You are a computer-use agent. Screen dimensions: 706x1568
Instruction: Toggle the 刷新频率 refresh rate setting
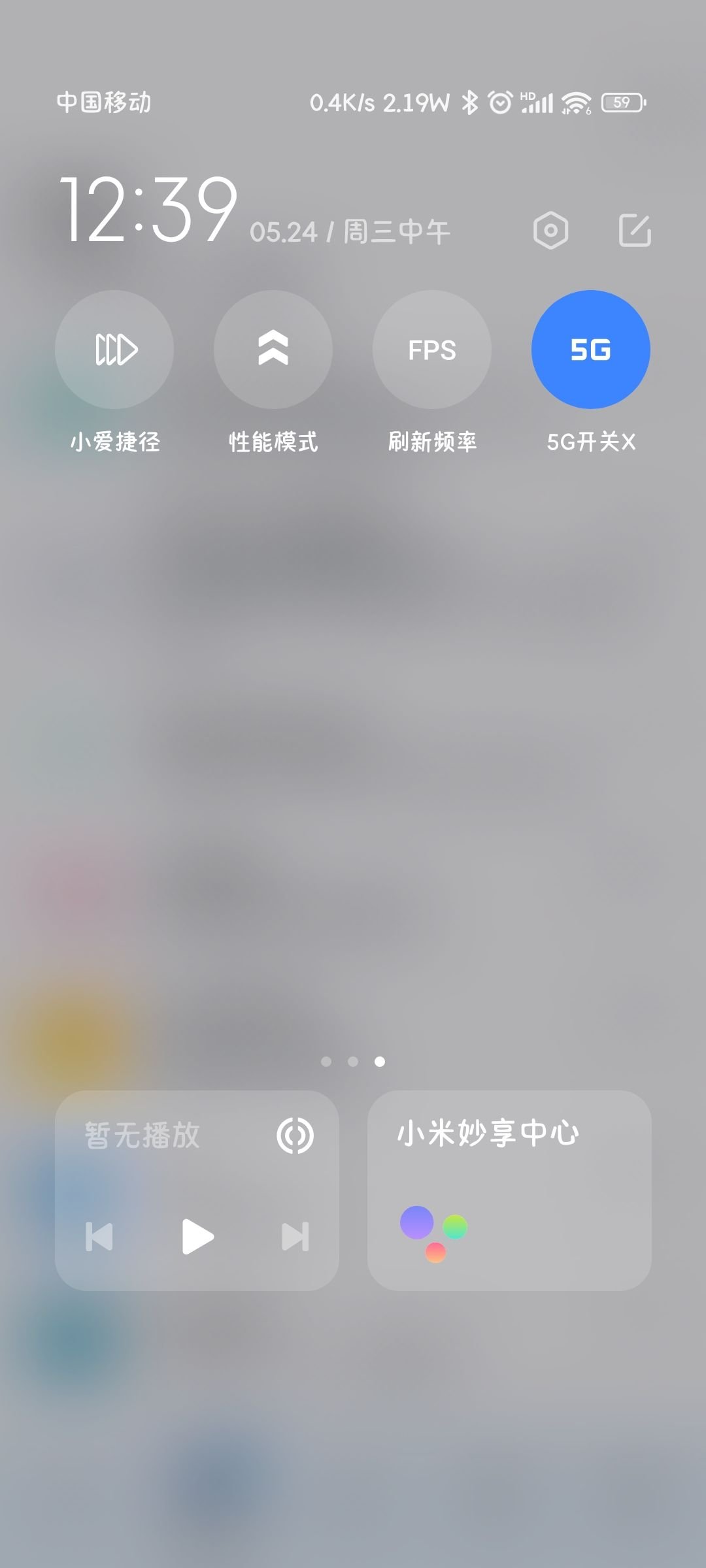click(x=431, y=350)
